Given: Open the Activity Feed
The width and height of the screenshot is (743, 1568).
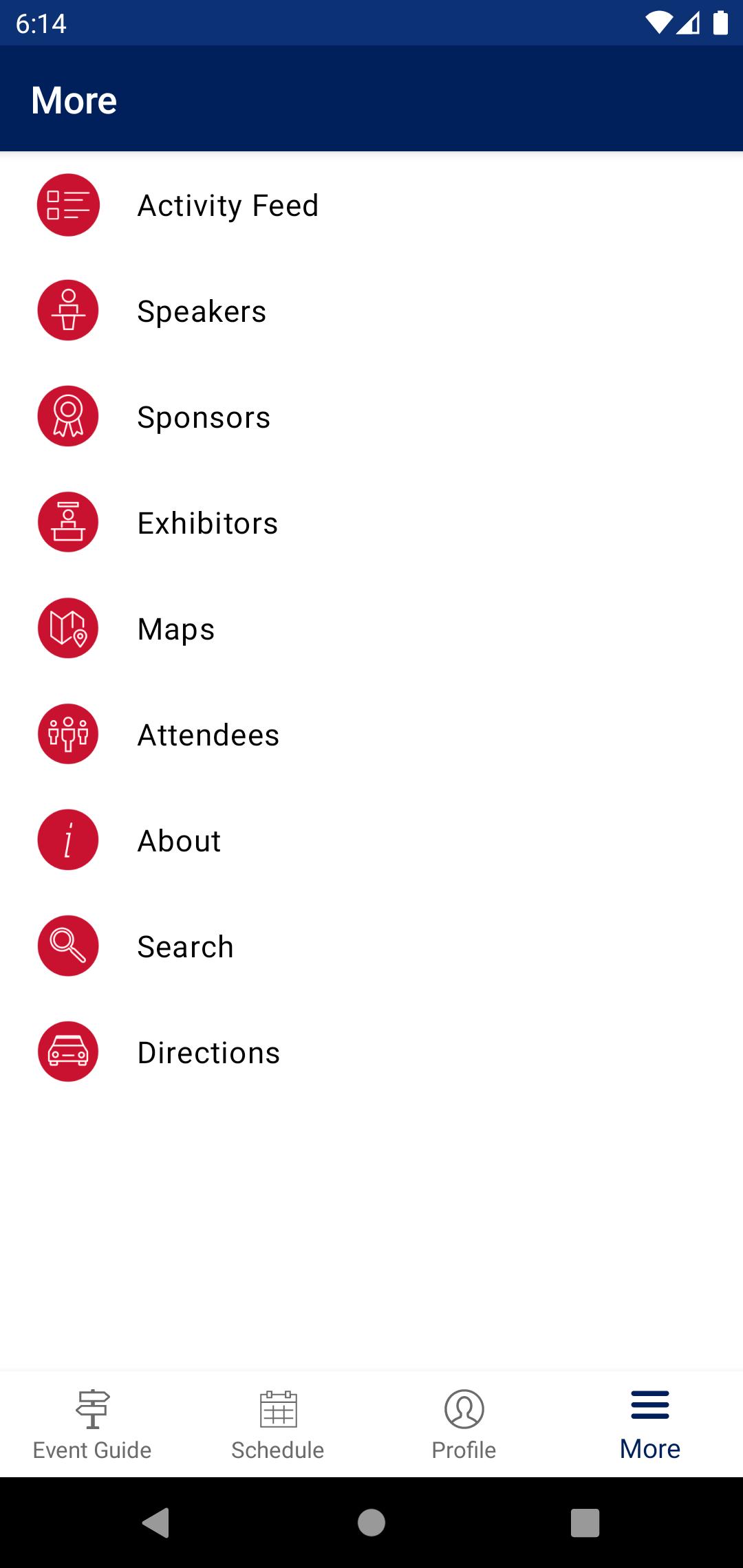Looking at the screenshot, I should pos(371,205).
